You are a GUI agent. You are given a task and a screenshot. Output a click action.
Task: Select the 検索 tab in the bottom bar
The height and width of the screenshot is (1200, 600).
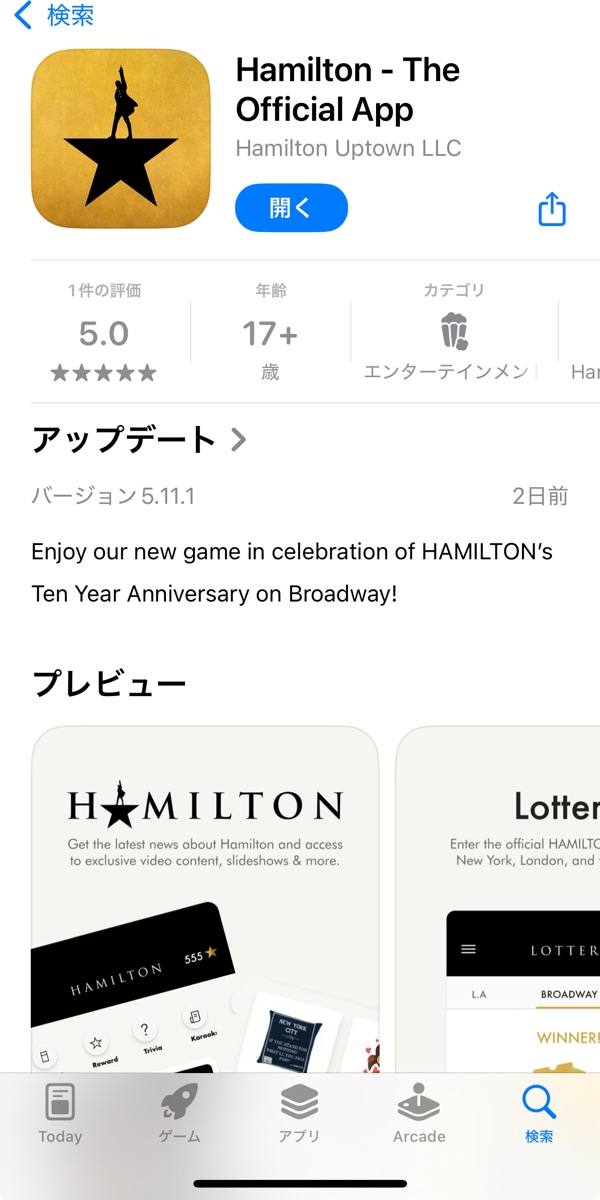click(x=539, y=1113)
